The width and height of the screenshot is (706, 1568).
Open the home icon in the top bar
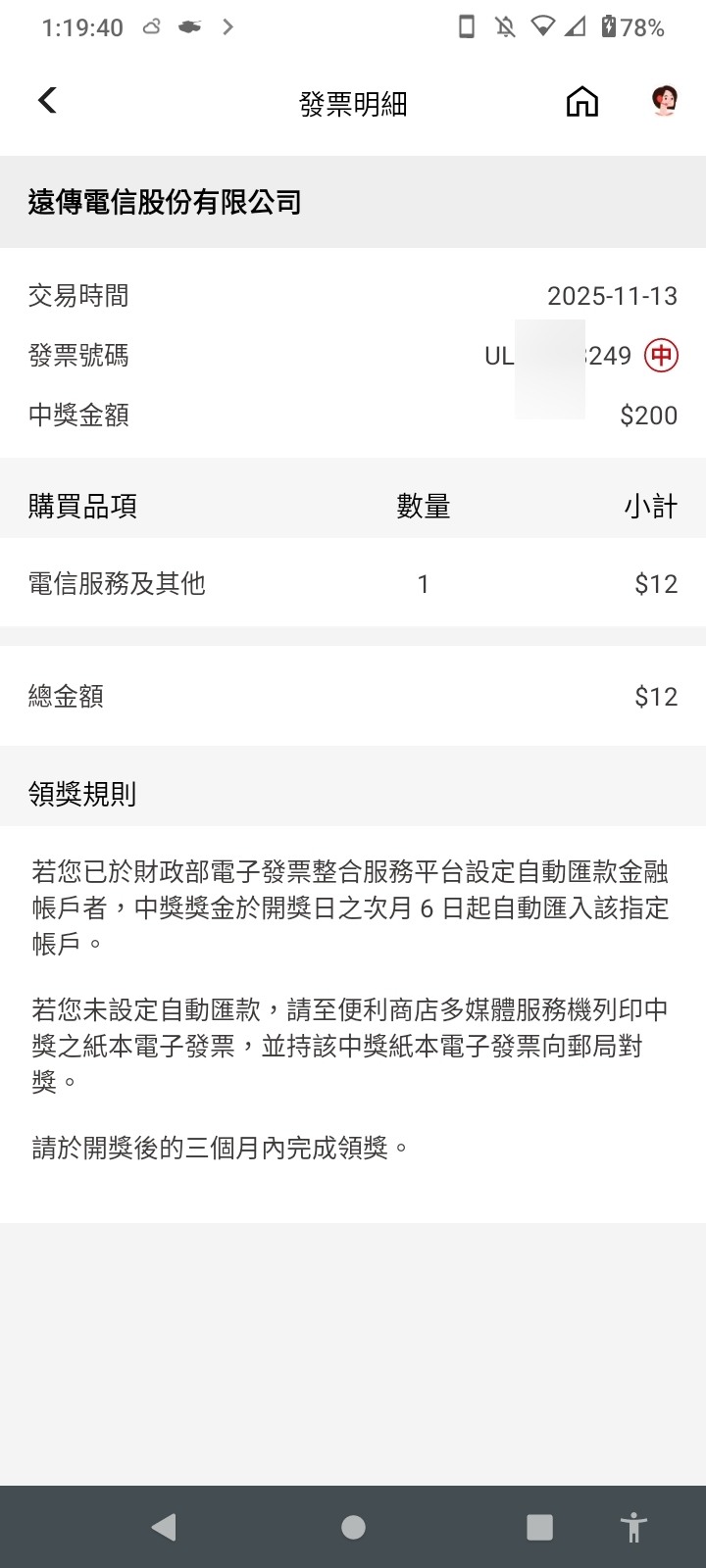tap(582, 101)
